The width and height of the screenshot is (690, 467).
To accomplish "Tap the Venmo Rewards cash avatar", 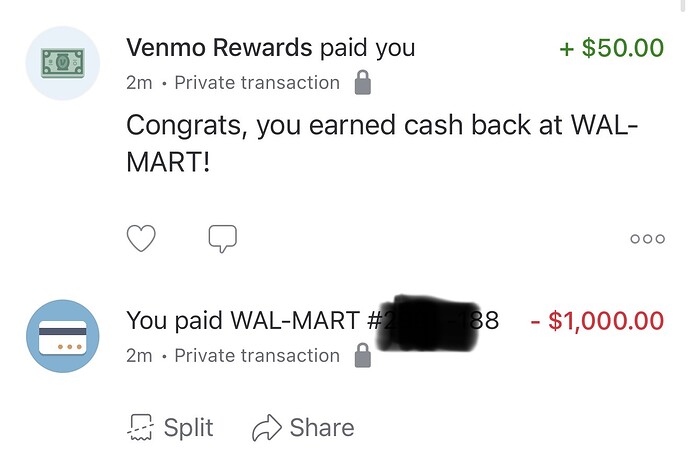I will 63,63.
